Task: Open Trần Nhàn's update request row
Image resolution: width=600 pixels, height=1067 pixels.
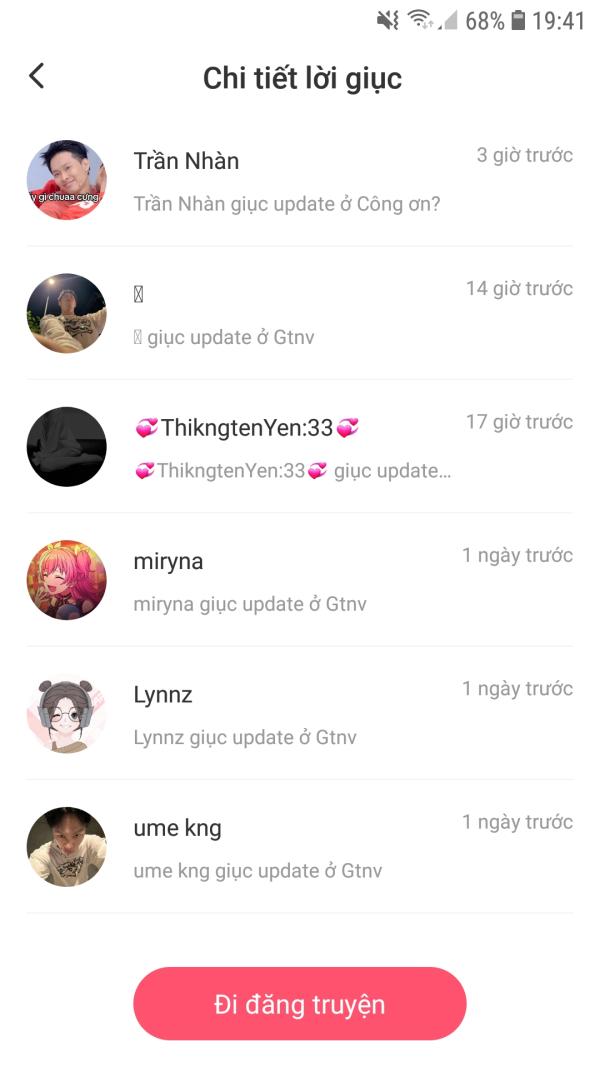Action: (300, 181)
